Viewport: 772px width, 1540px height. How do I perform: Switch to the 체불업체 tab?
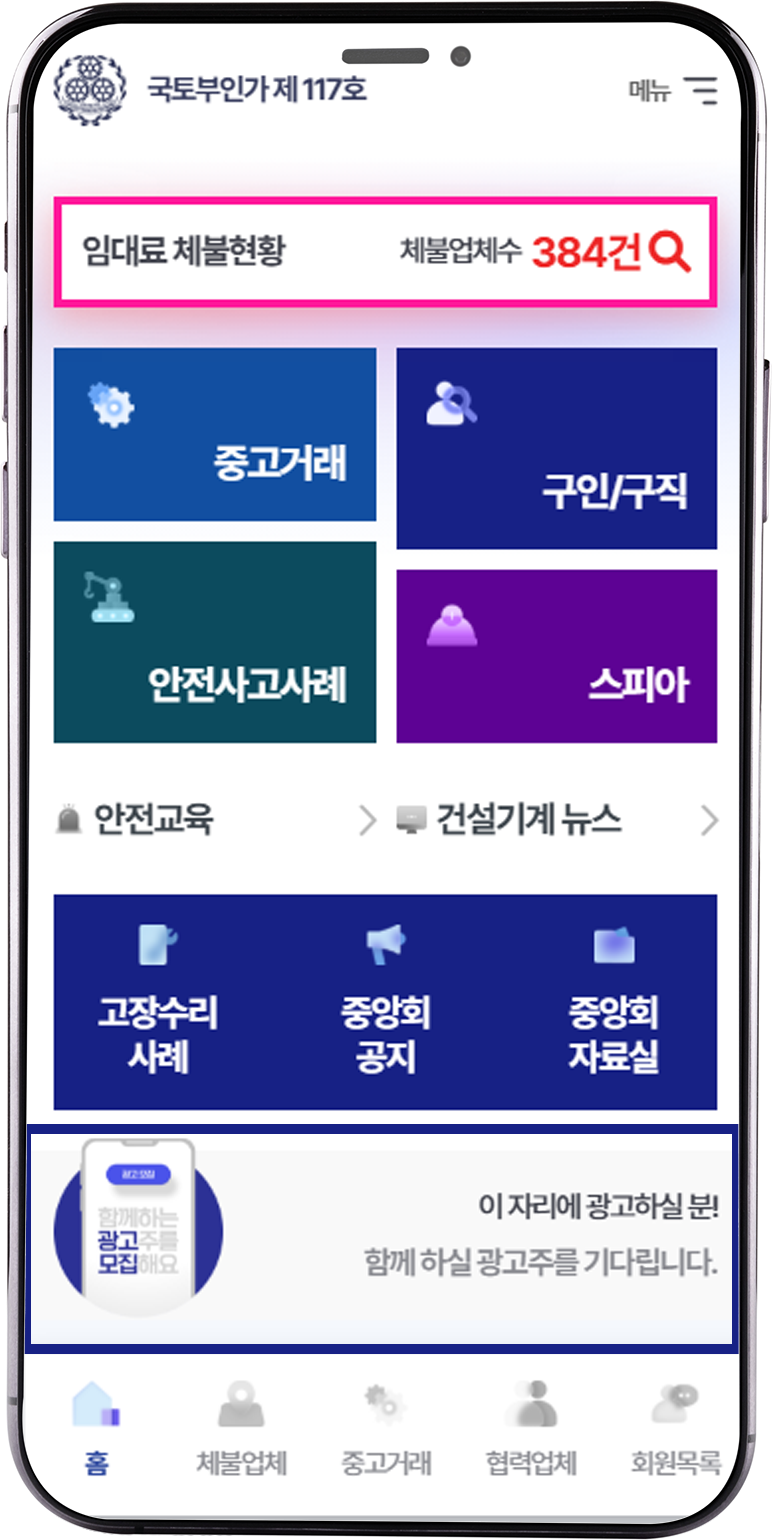[241, 1430]
